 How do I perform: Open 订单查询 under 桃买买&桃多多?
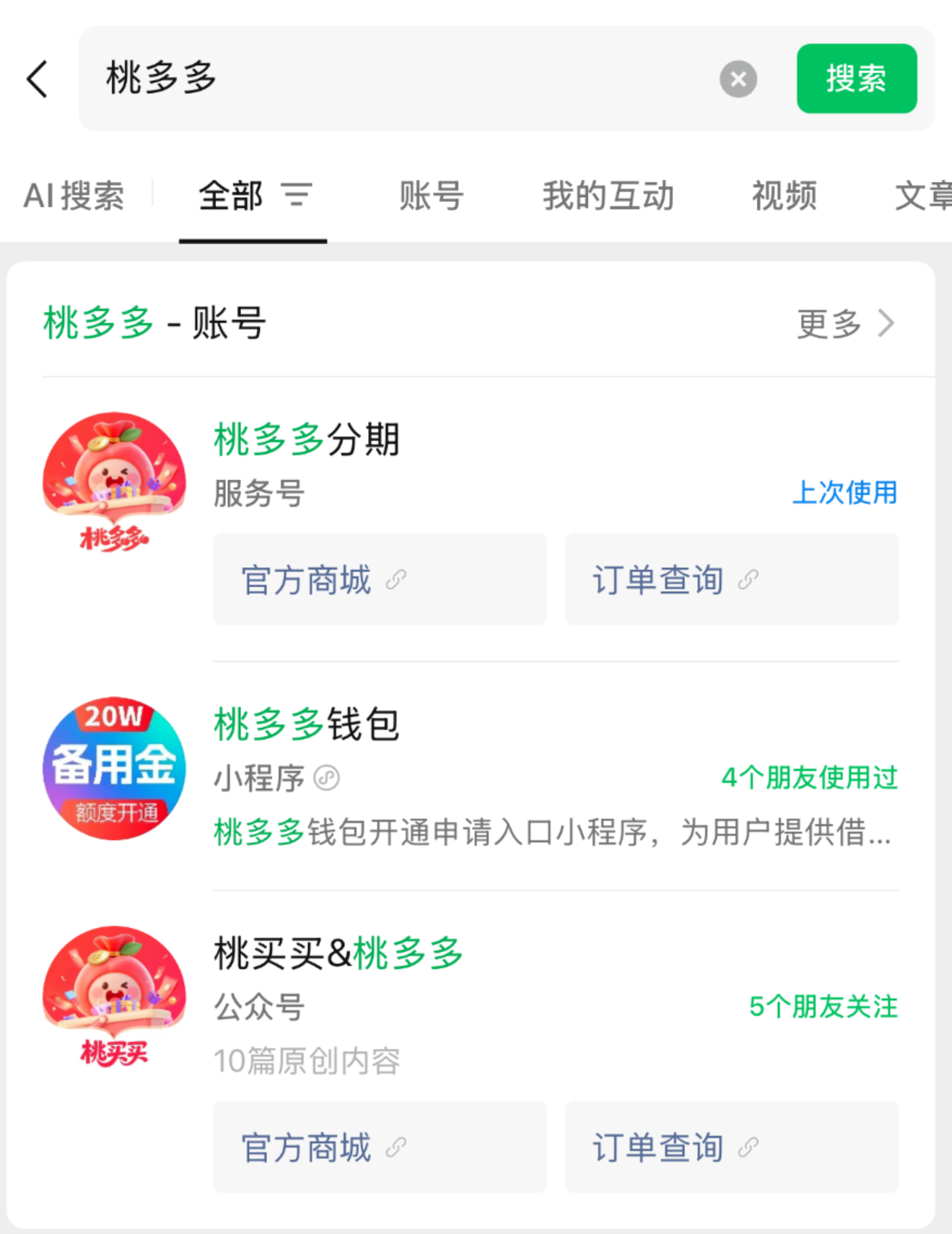[x=731, y=1147]
